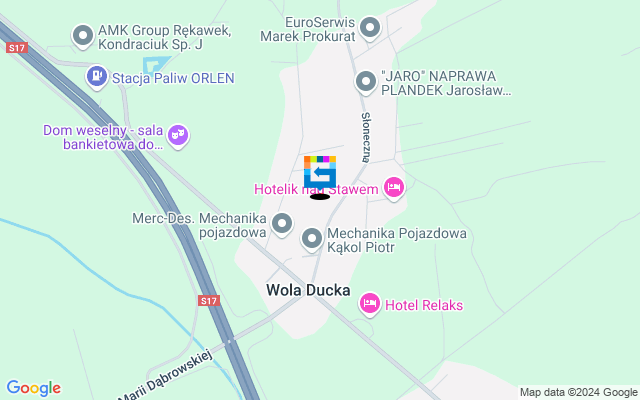Screen dimensions: 640x400
Task: Open the Google logo link
Action: [33, 388]
